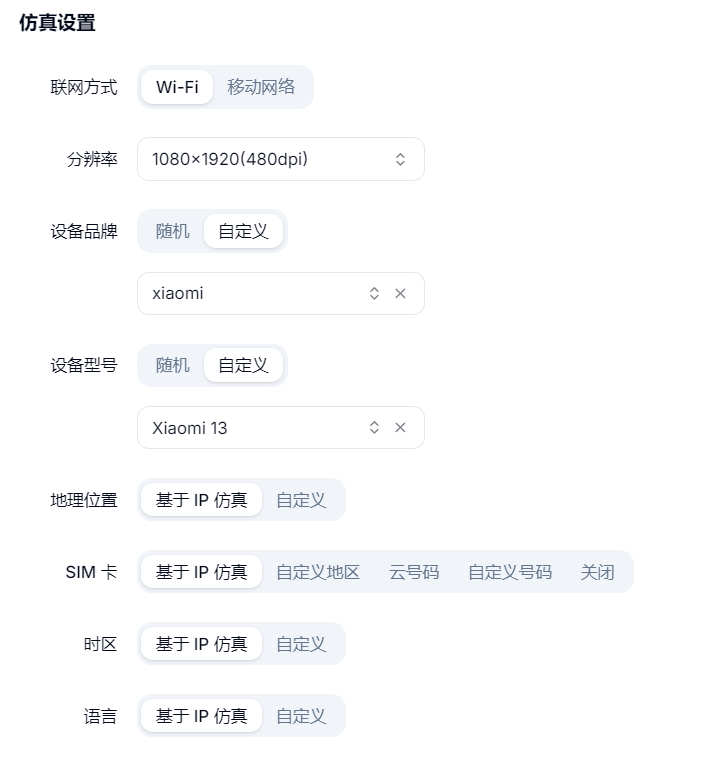Switch network mode to 移动网络
The height and width of the screenshot is (757, 719).
(x=261, y=87)
